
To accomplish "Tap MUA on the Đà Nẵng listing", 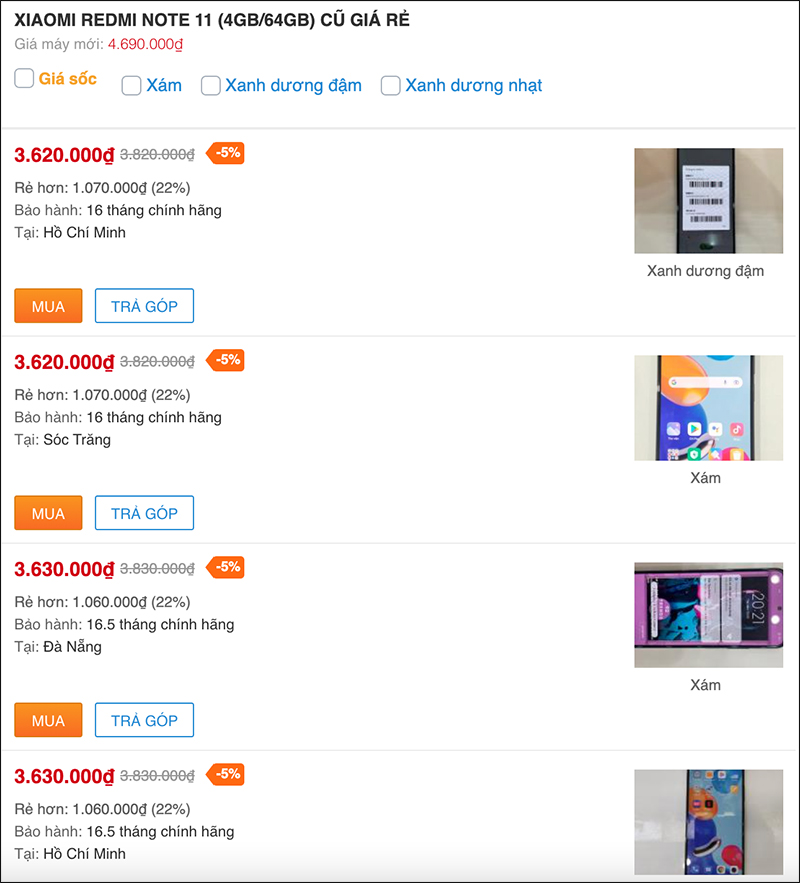I will tap(48, 720).
